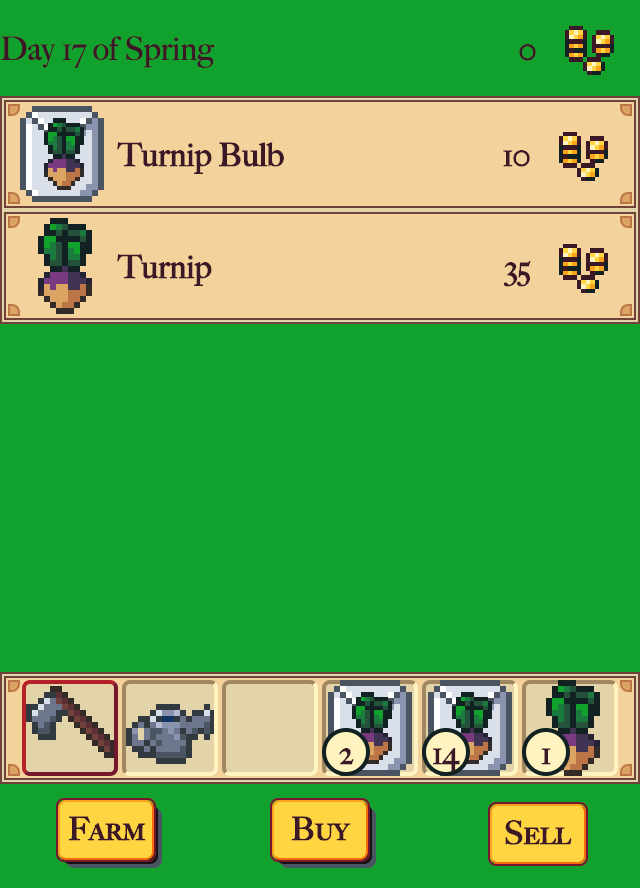The width and height of the screenshot is (640, 888).
Task: Select the Turnip shop row
Action: point(320,267)
